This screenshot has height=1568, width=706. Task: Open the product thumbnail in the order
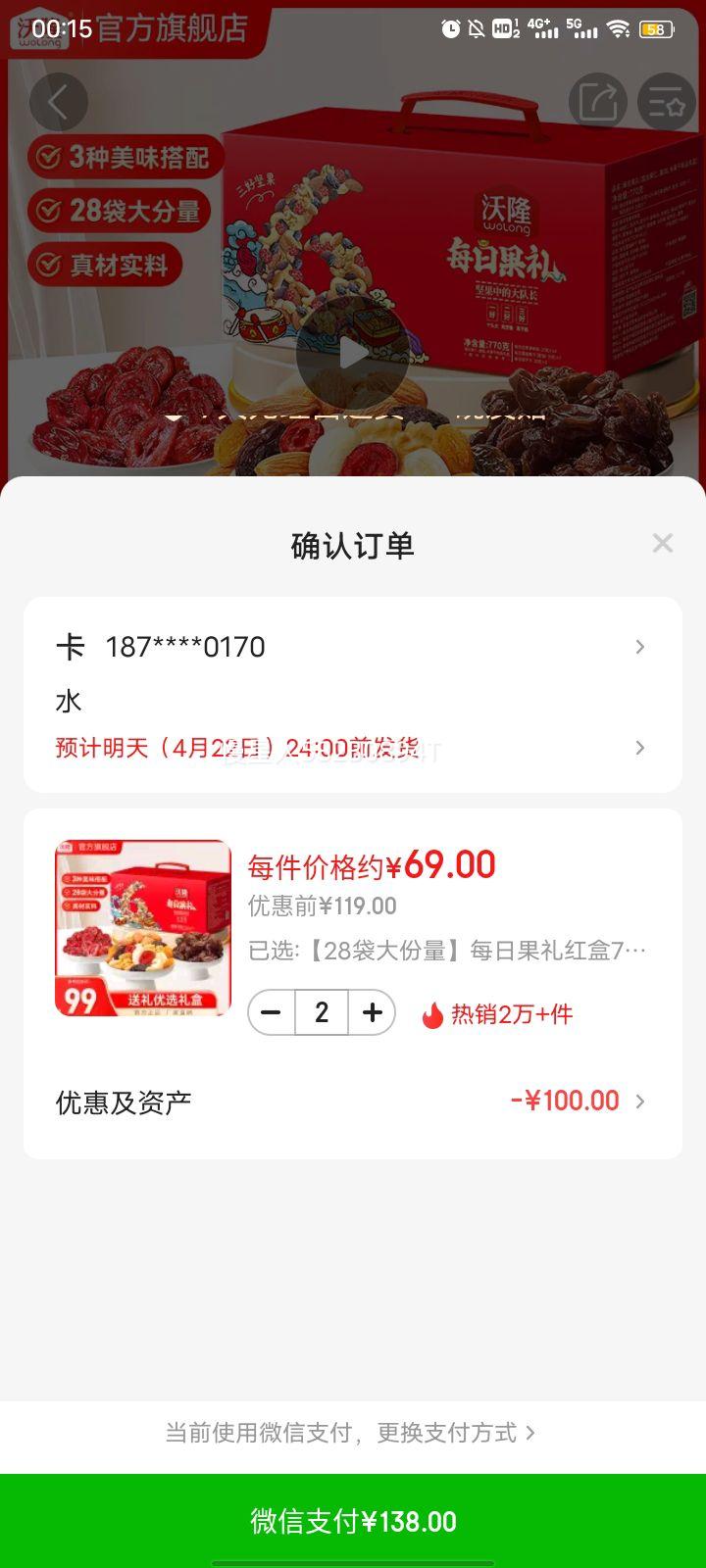[143, 928]
